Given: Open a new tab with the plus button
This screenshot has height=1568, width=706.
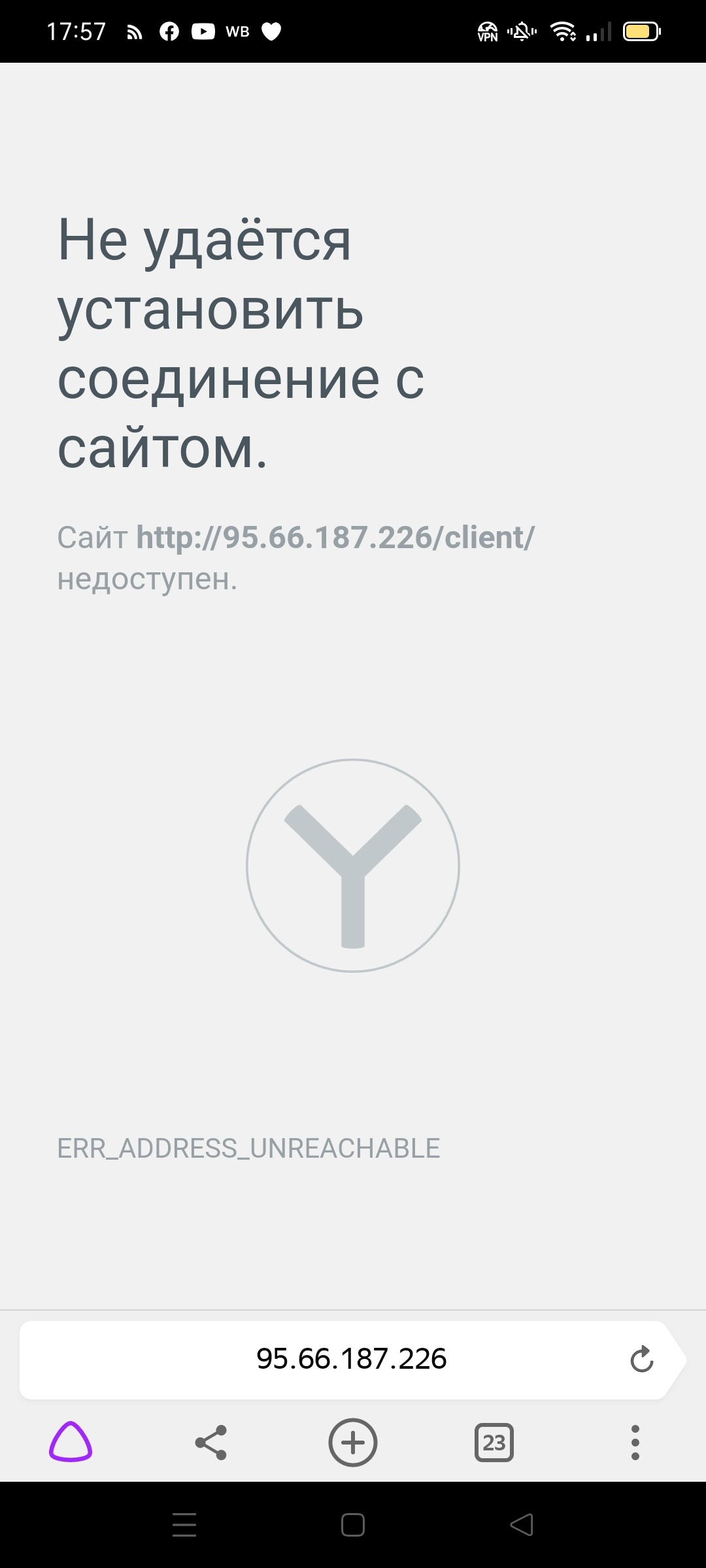Looking at the screenshot, I should click(x=353, y=1442).
